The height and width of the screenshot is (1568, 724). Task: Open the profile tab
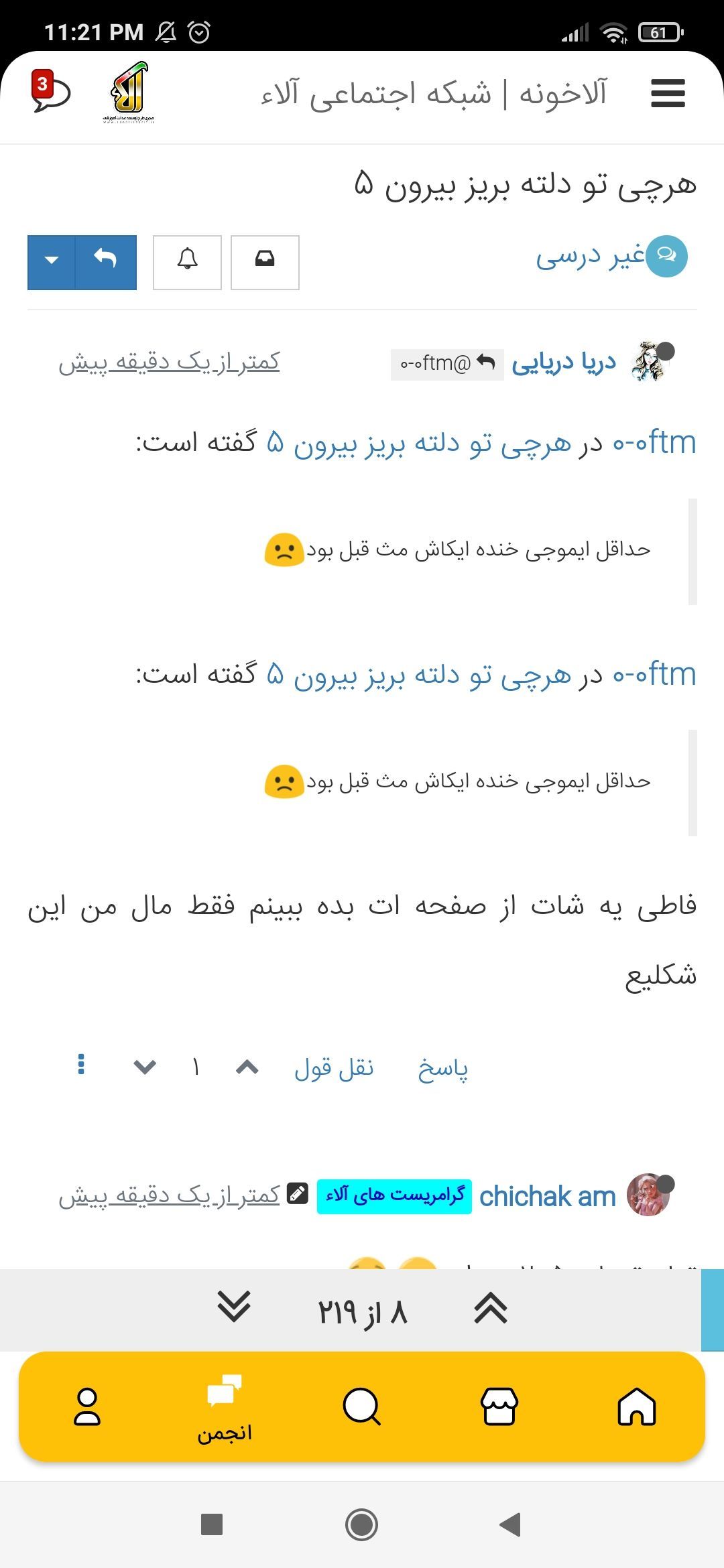click(x=87, y=1406)
